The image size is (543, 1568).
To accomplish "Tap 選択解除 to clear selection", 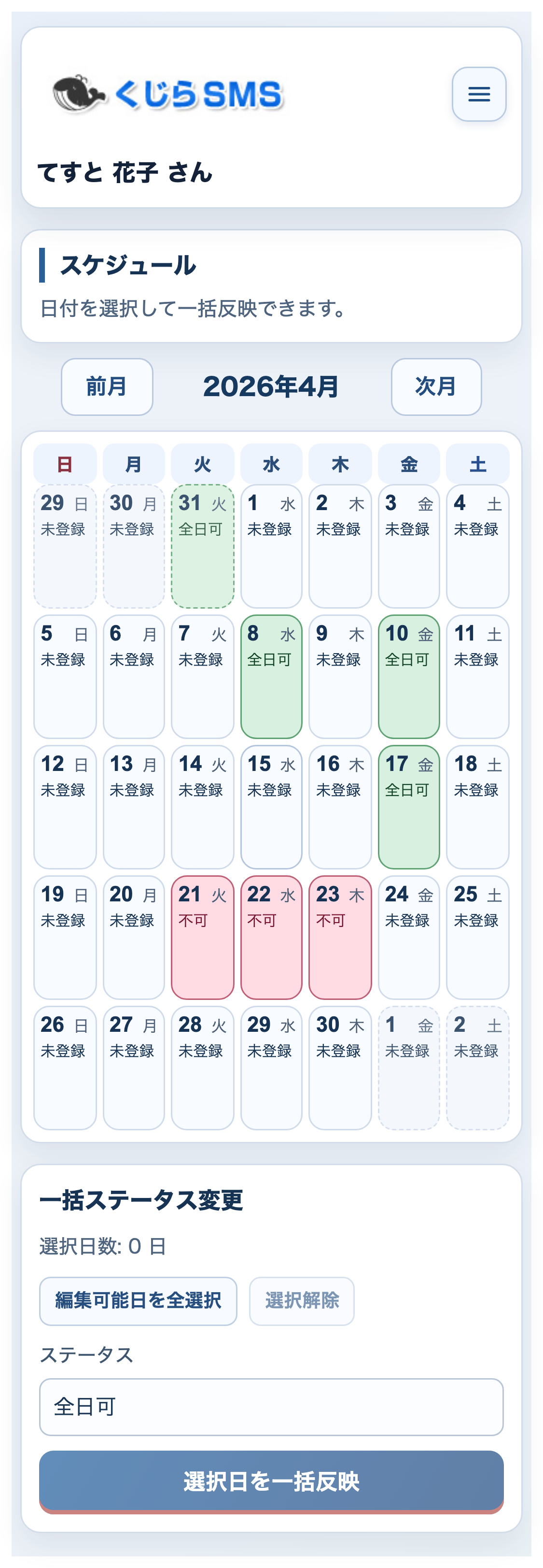I will tap(302, 1301).
